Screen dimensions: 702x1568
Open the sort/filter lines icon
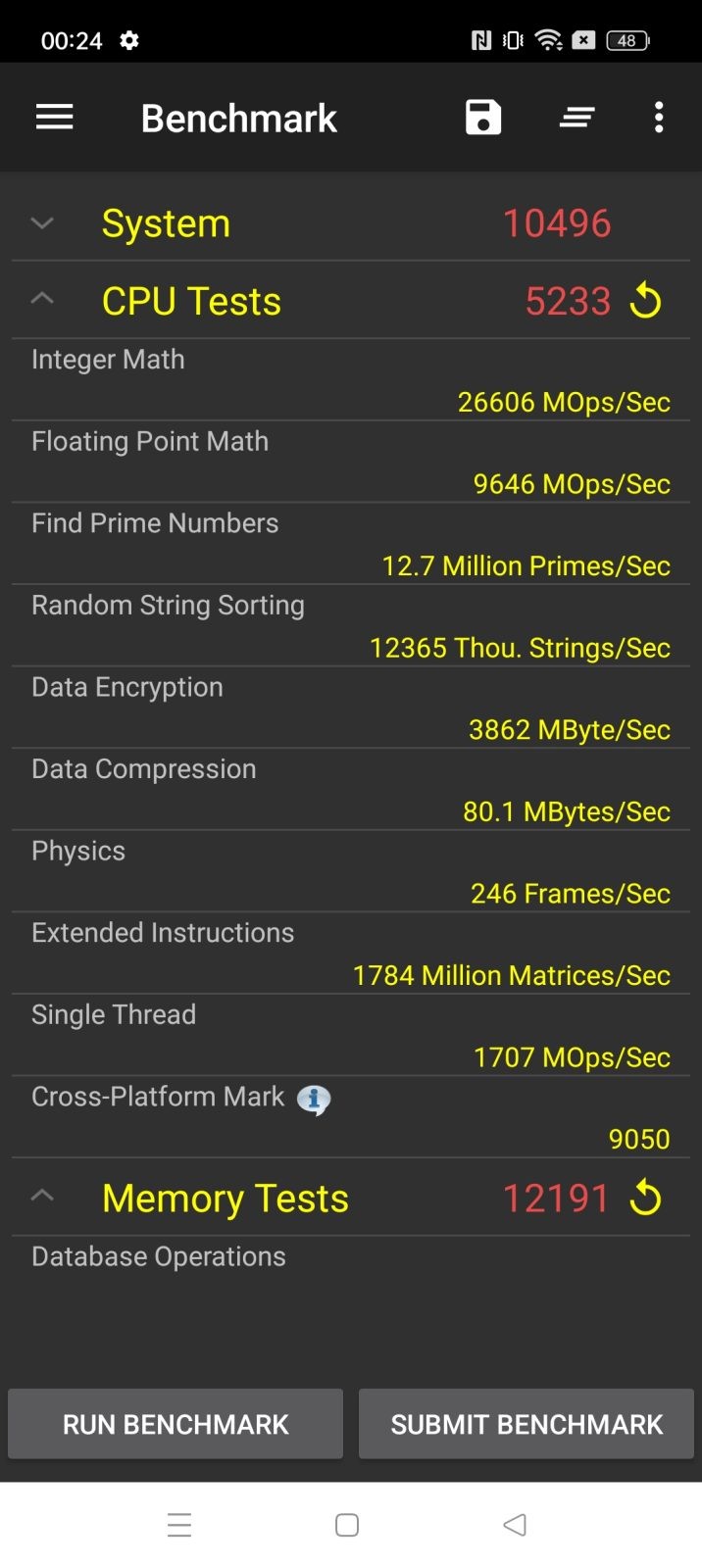click(x=577, y=118)
